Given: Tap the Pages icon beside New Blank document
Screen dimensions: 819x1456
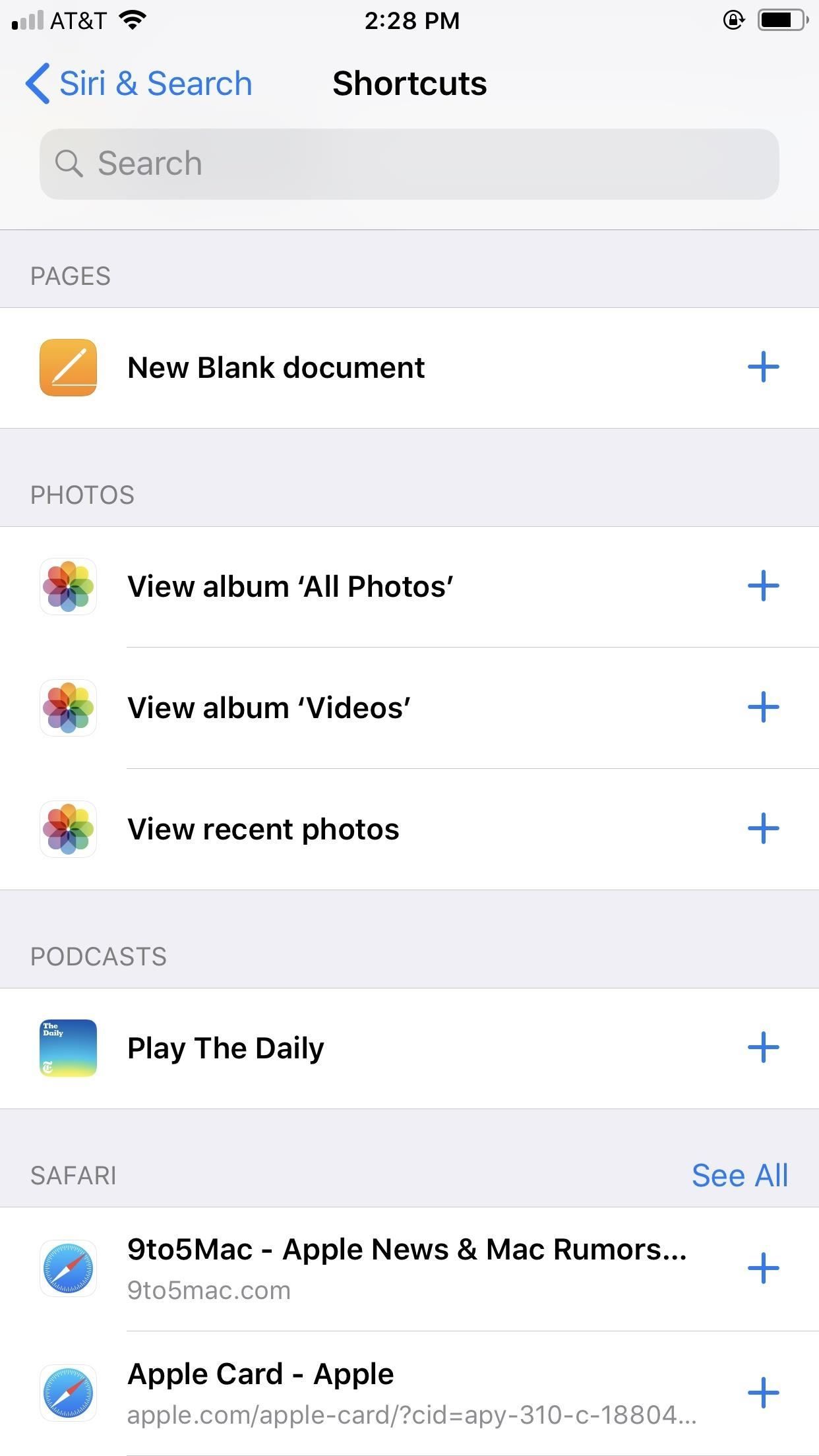Looking at the screenshot, I should (68, 367).
